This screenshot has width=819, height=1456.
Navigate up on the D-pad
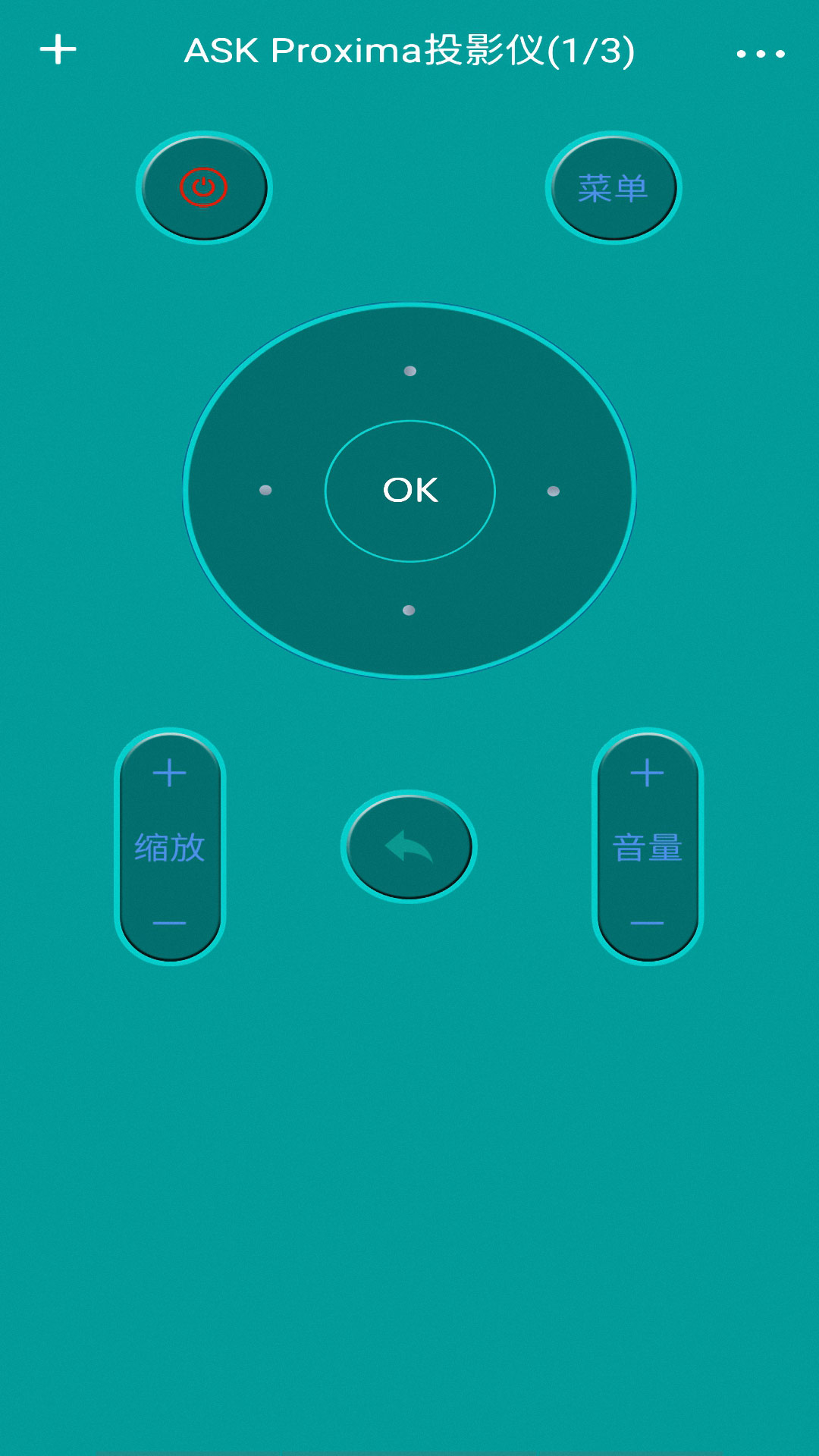pos(410,371)
